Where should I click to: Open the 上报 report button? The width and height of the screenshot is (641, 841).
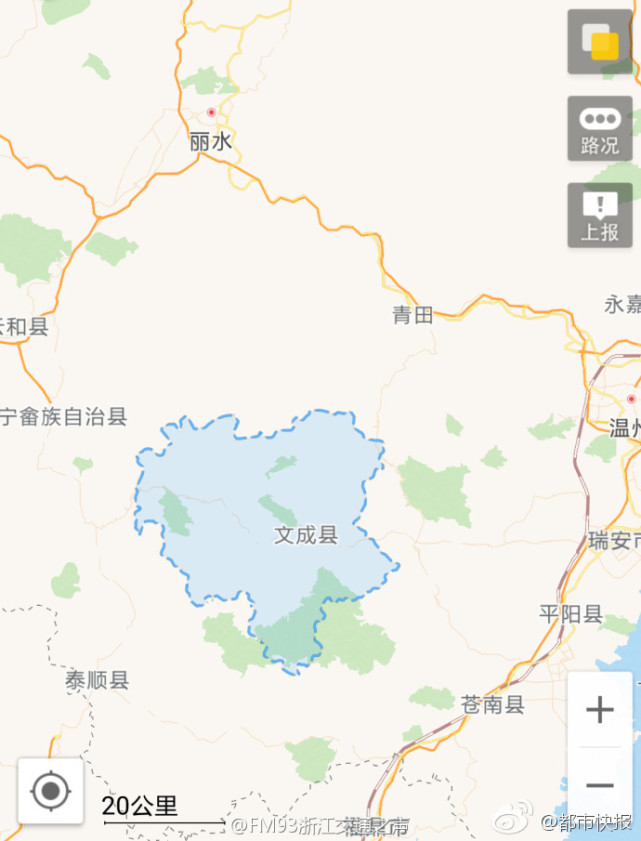point(600,215)
